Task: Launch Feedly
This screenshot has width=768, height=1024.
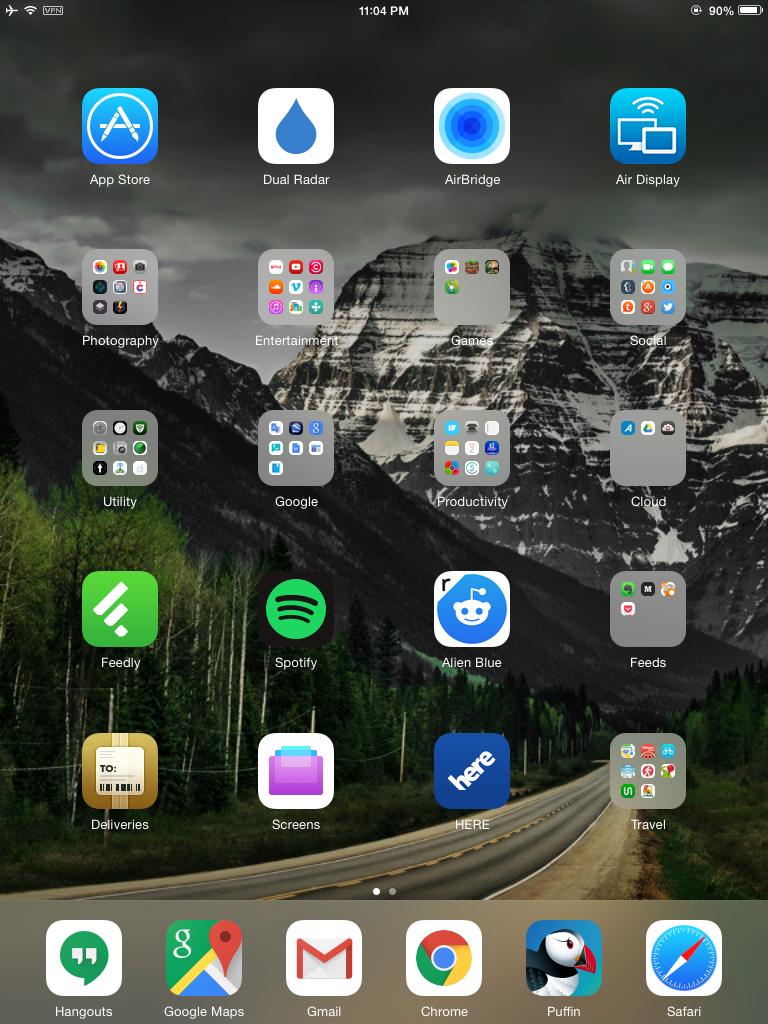Action: tap(120, 609)
